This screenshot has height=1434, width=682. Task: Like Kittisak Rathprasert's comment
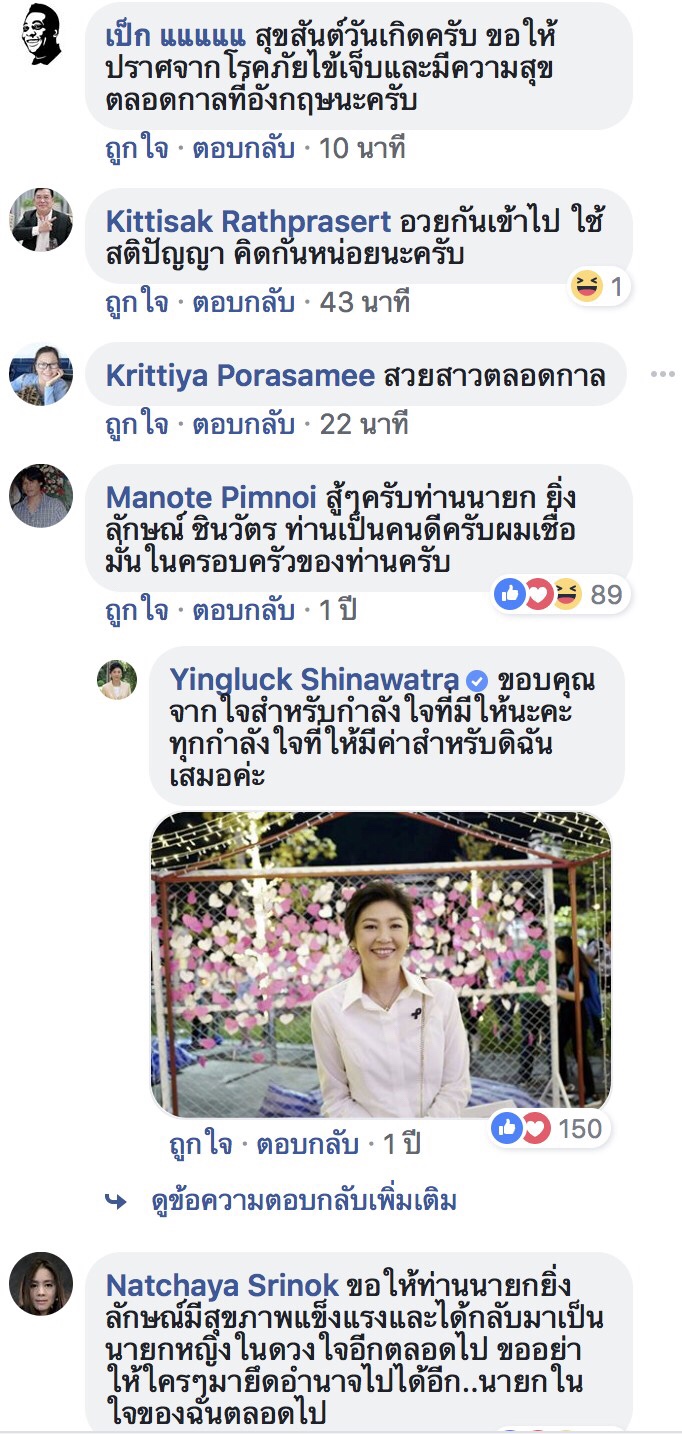tap(137, 302)
